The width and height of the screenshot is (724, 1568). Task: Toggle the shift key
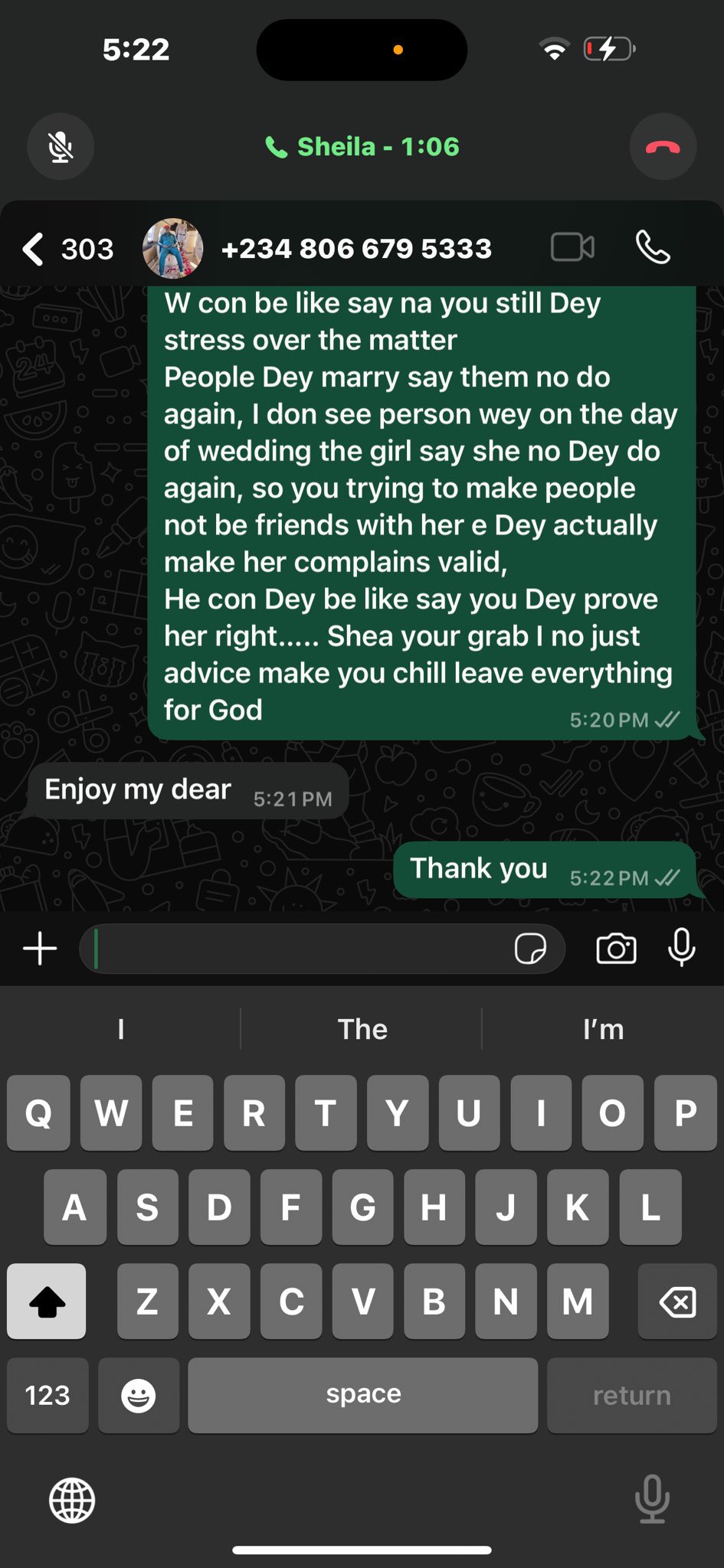pyautogui.click(x=47, y=1301)
